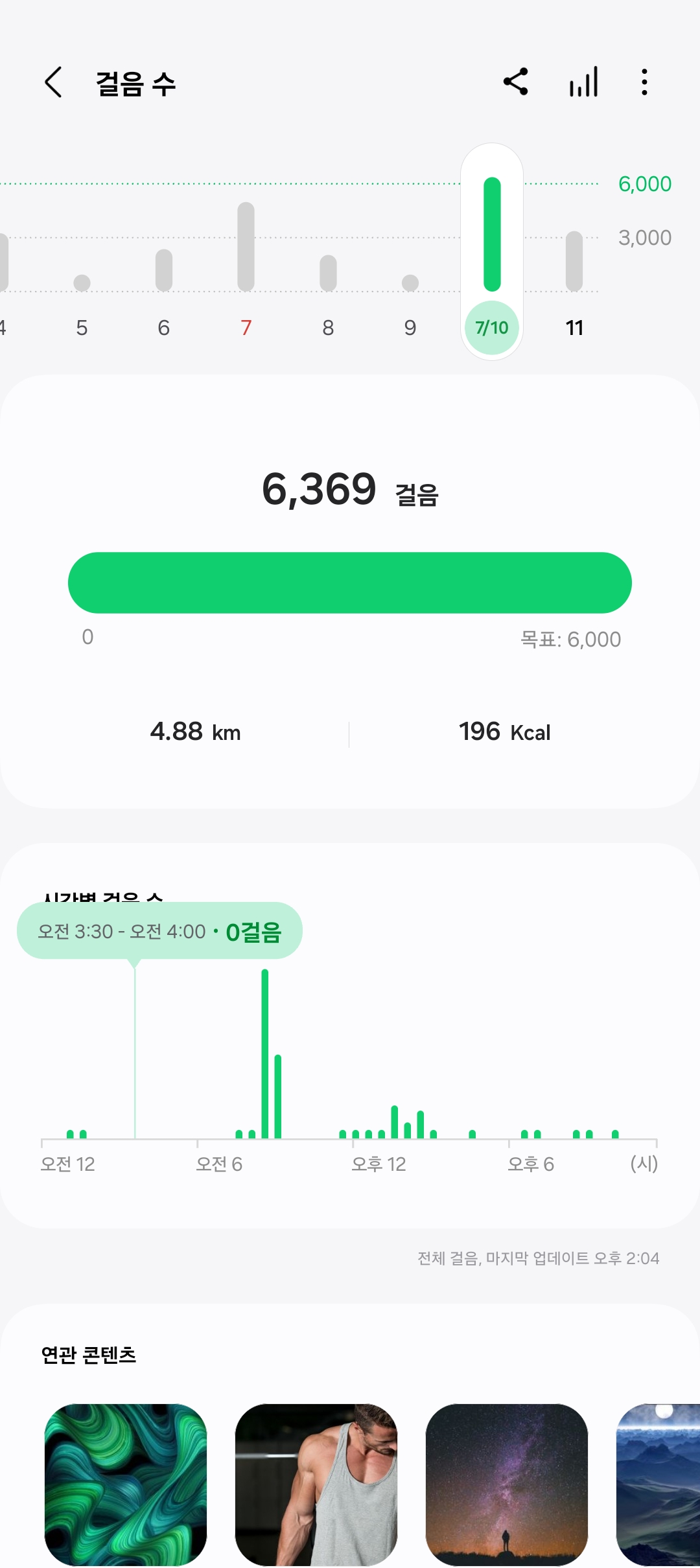Open the starry night sky content
The image size is (700, 1568).
point(507,1484)
